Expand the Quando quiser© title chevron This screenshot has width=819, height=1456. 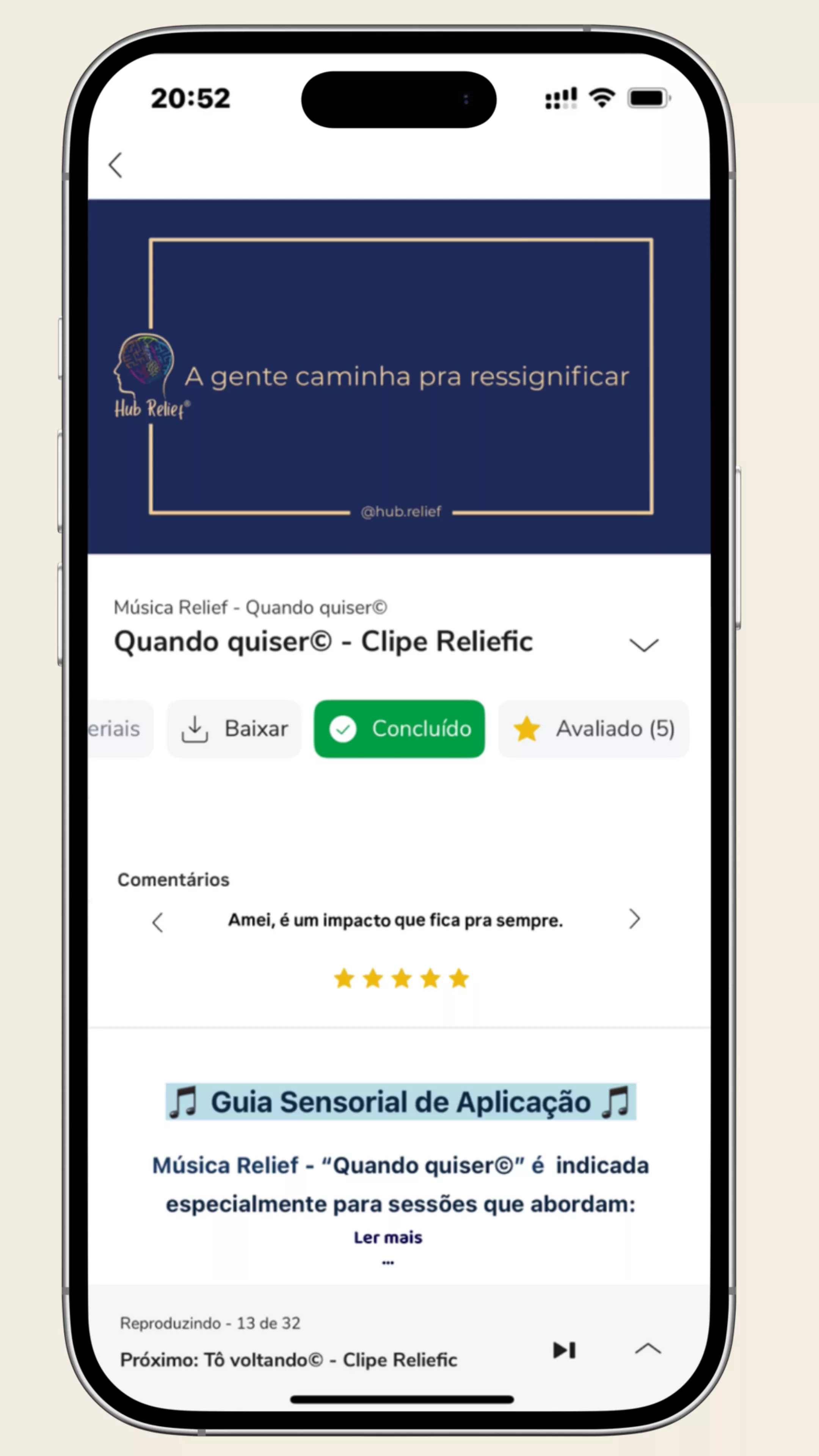click(x=644, y=645)
